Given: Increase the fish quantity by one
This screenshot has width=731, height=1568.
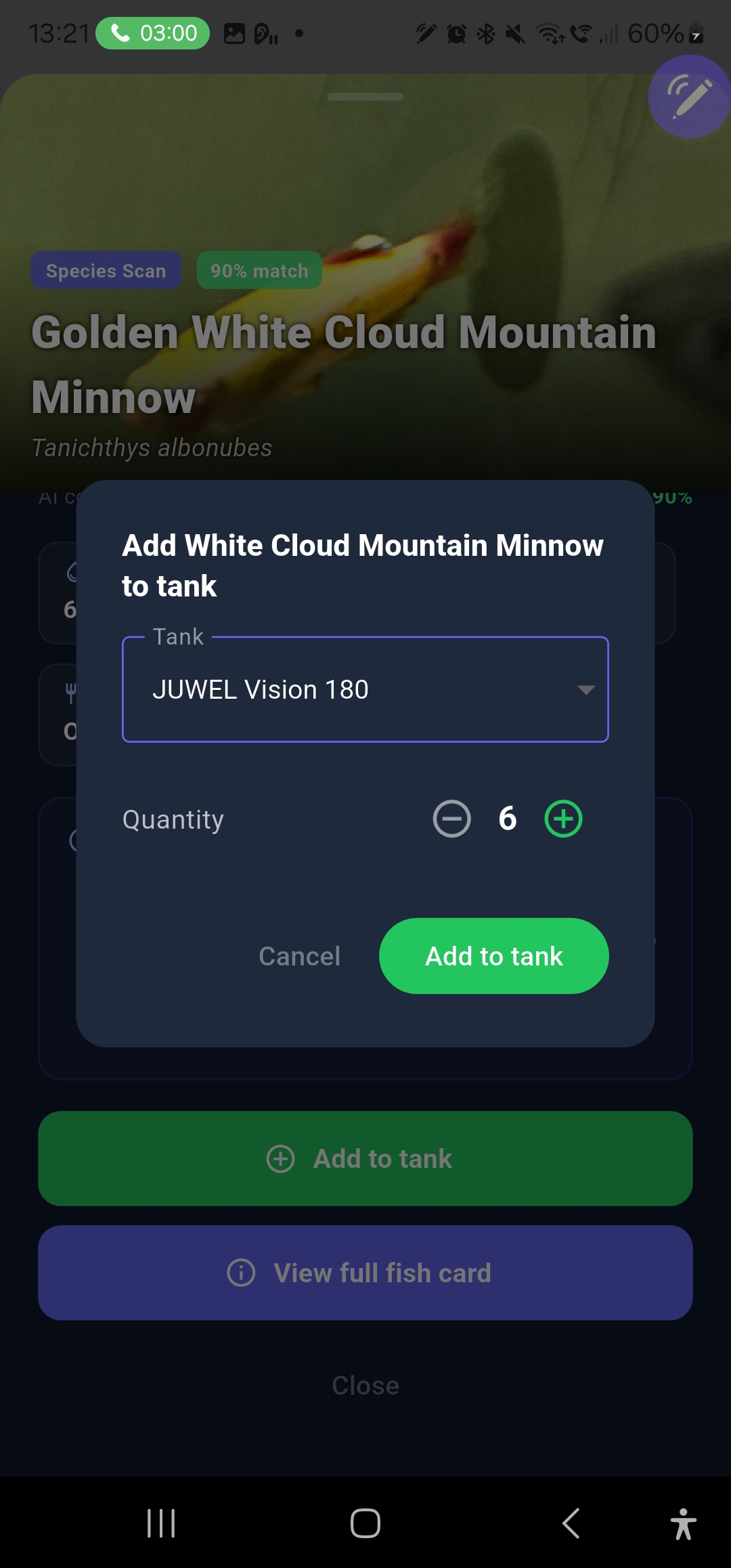Looking at the screenshot, I should point(563,819).
